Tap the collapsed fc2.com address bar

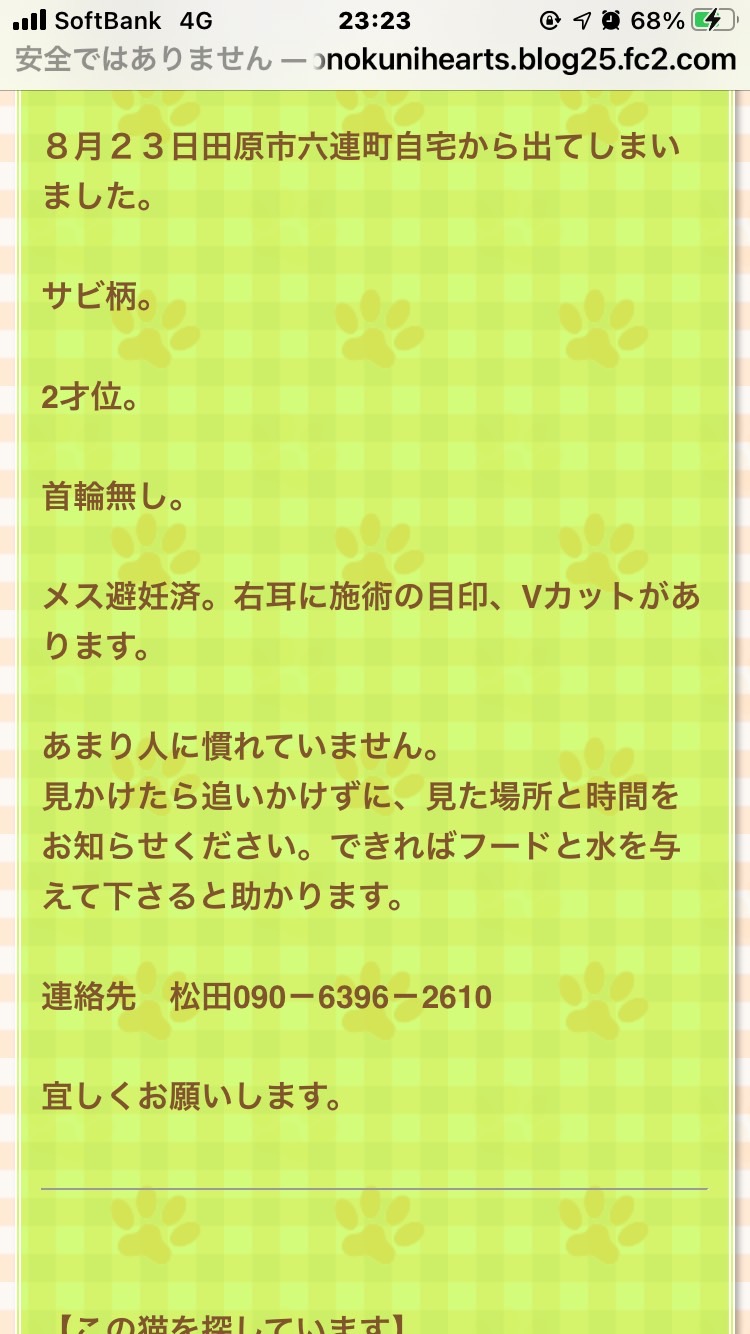[375, 61]
